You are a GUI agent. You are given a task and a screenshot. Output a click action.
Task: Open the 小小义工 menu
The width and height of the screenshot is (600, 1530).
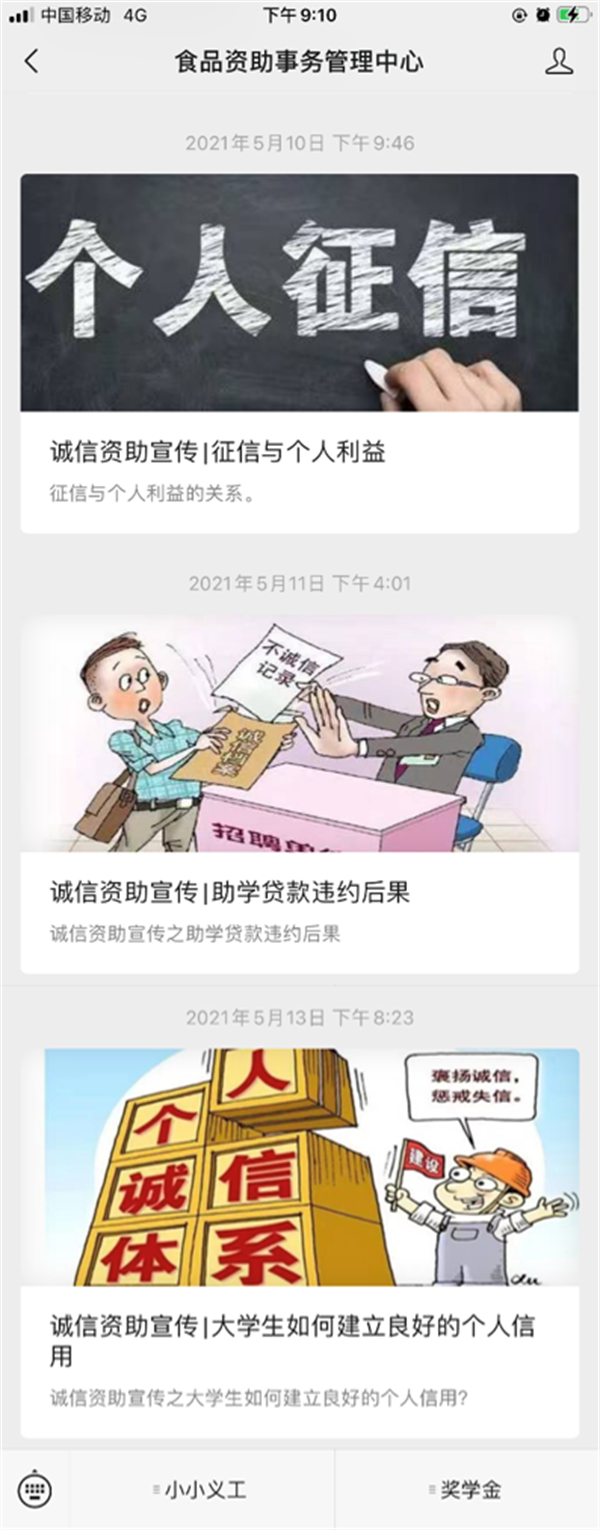click(x=203, y=1489)
